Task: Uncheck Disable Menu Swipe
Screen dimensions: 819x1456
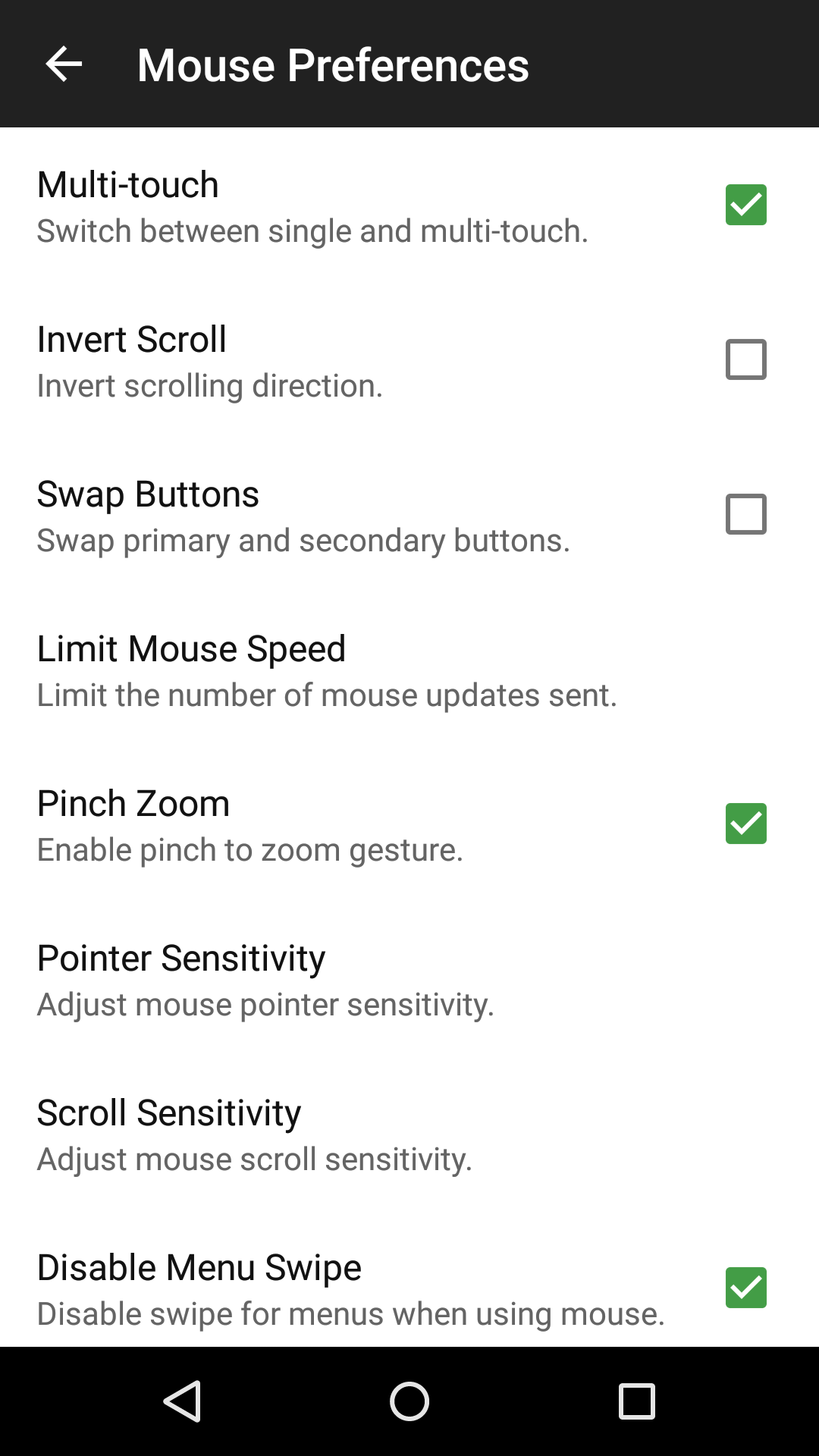Action: (745, 1288)
